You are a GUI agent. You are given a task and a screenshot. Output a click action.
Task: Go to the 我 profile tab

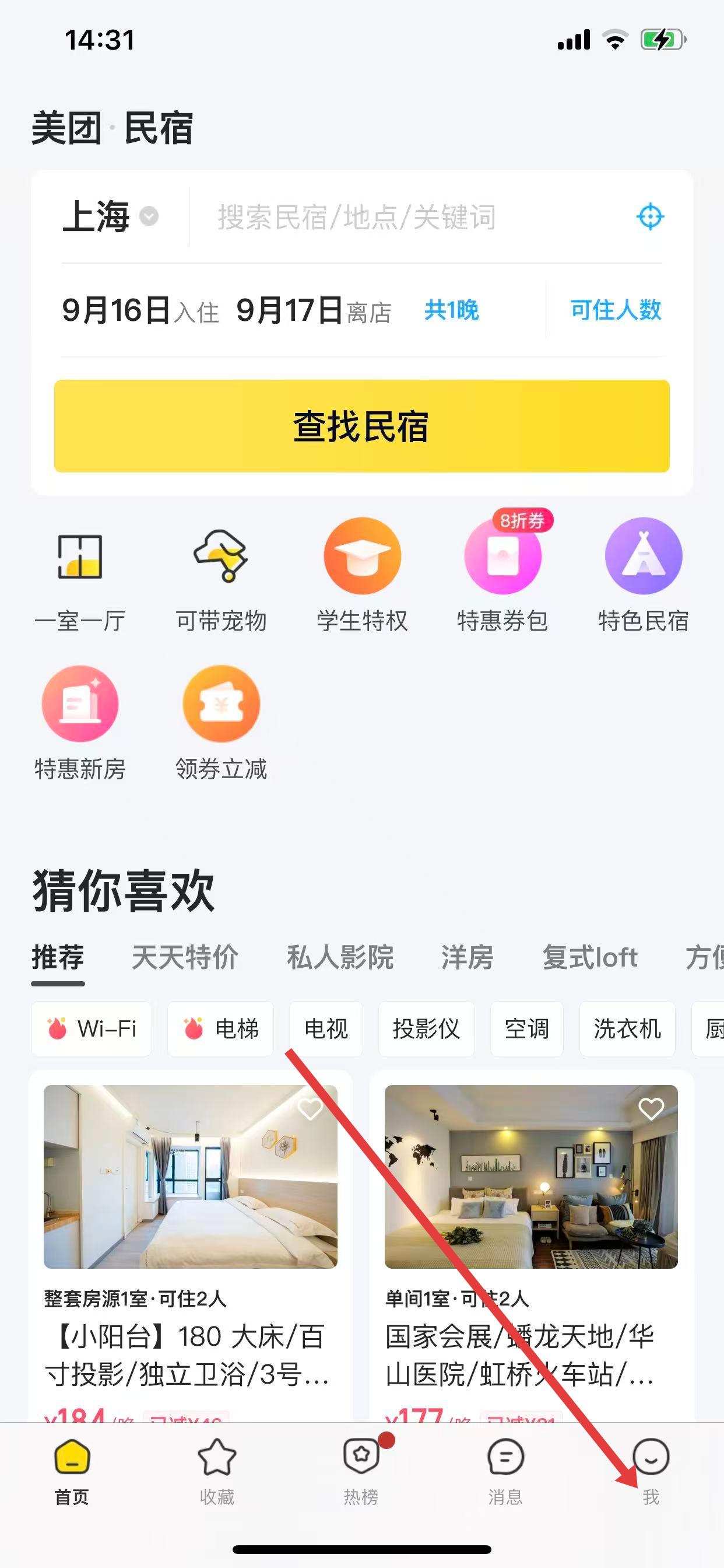(651, 1470)
